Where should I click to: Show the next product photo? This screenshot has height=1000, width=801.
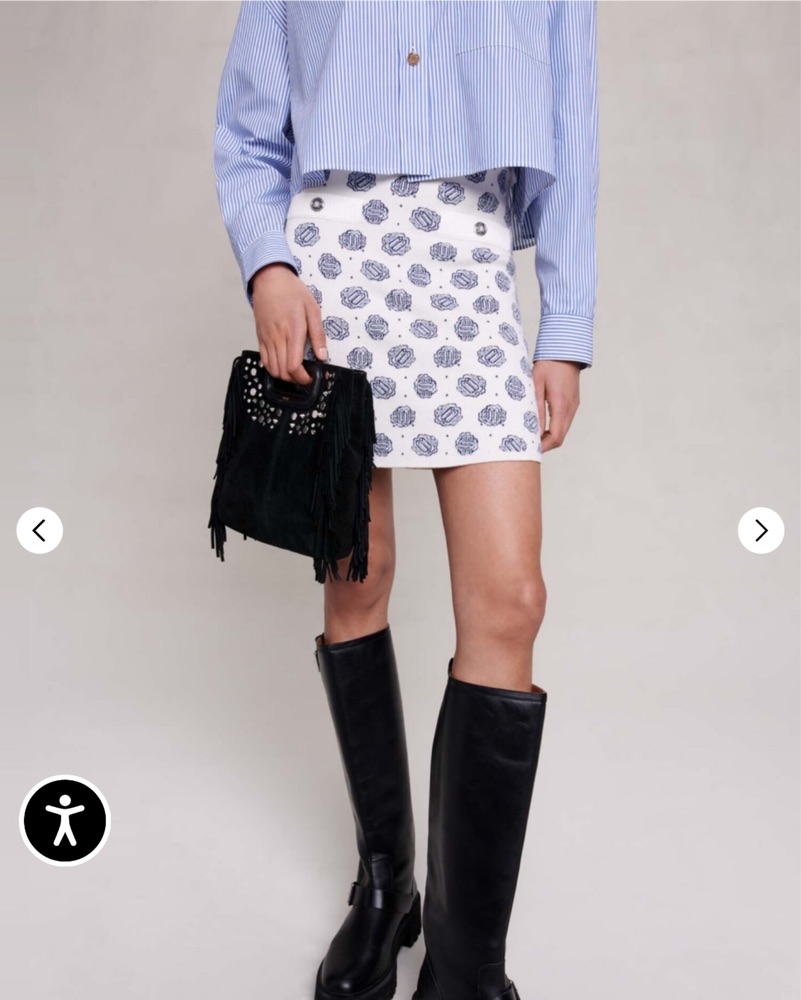[760, 530]
